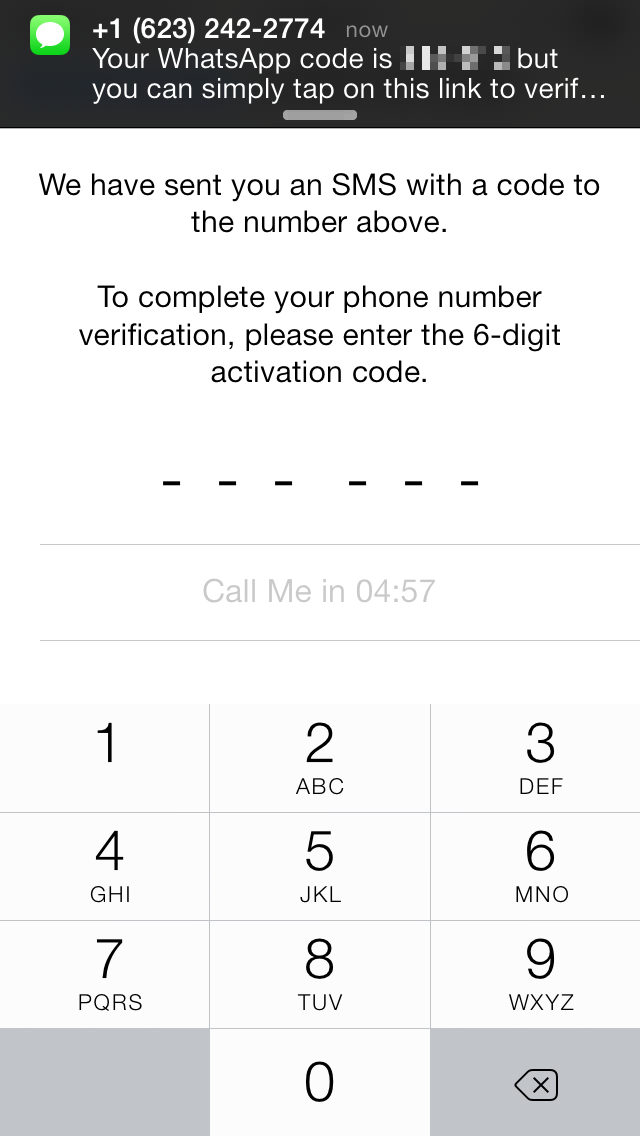Enter digit 5 on the keypad

pos(320,866)
